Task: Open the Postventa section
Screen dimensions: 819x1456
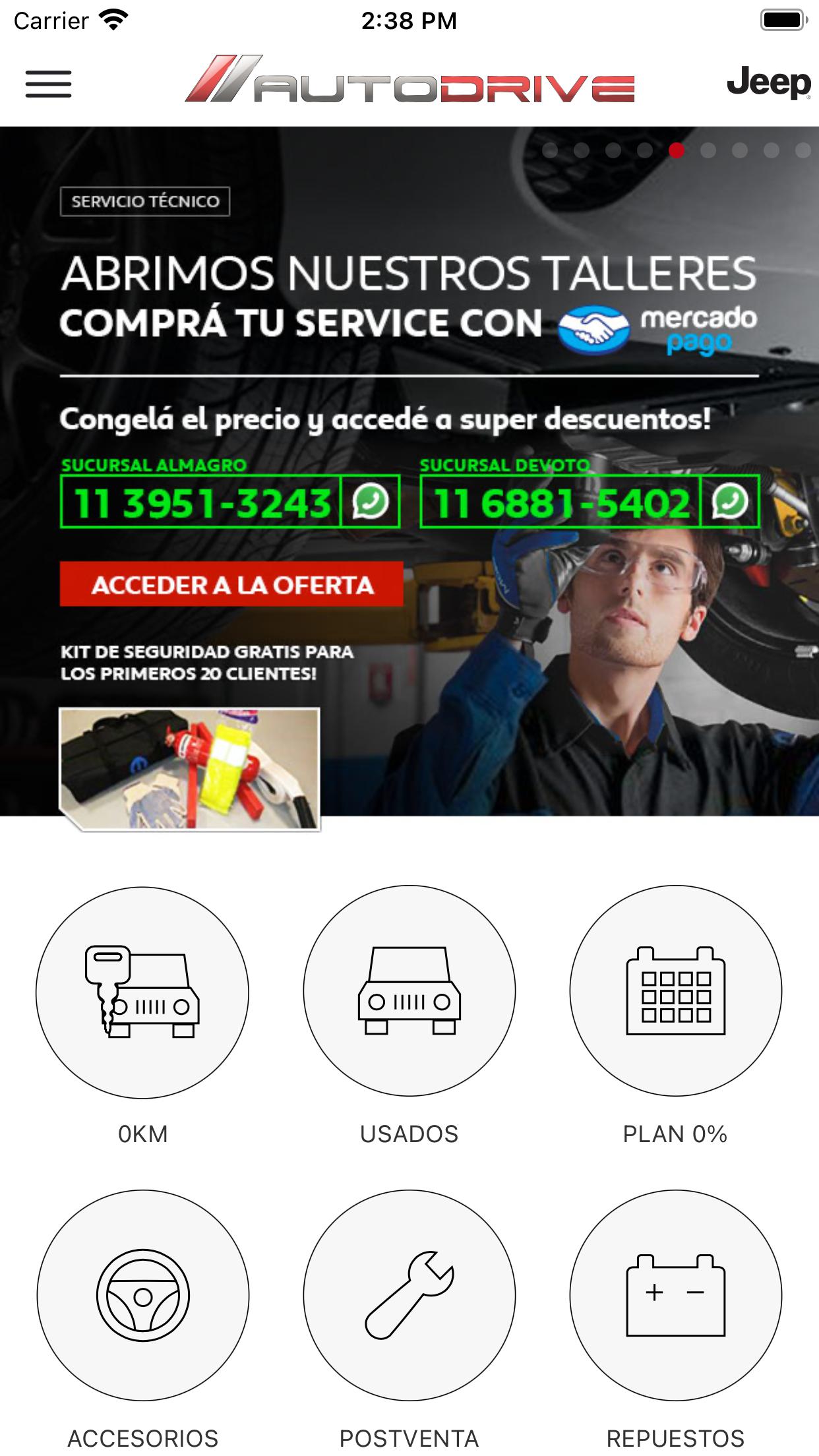Action: [x=409, y=1296]
